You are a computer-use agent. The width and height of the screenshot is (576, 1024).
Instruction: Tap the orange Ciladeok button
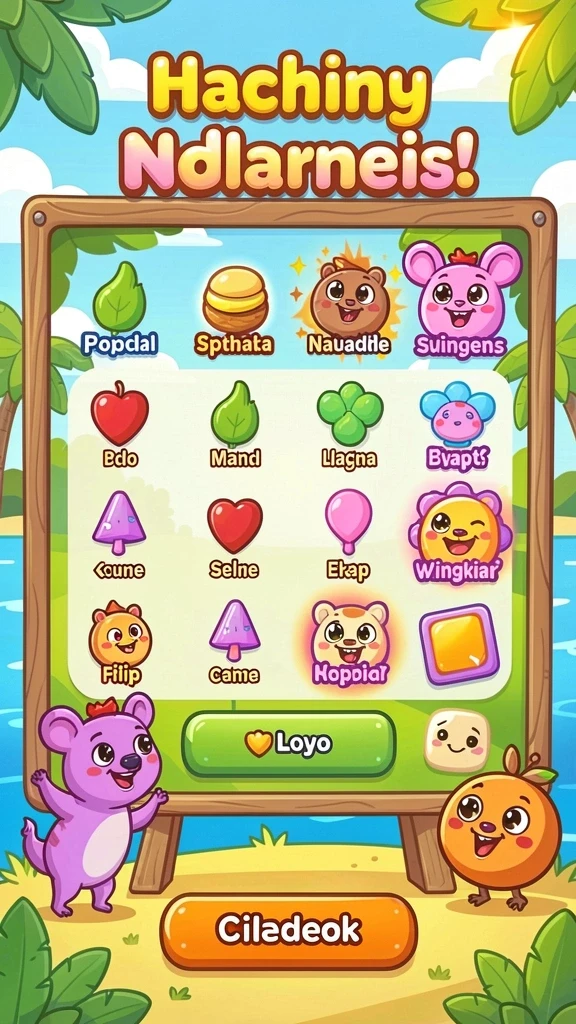tap(289, 931)
